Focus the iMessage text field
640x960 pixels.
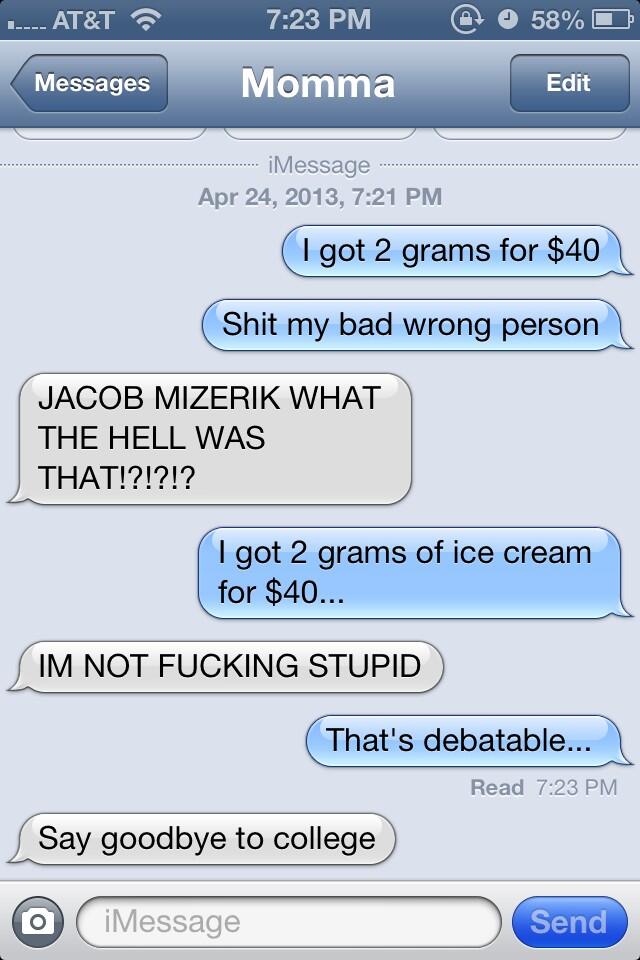(288, 921)
